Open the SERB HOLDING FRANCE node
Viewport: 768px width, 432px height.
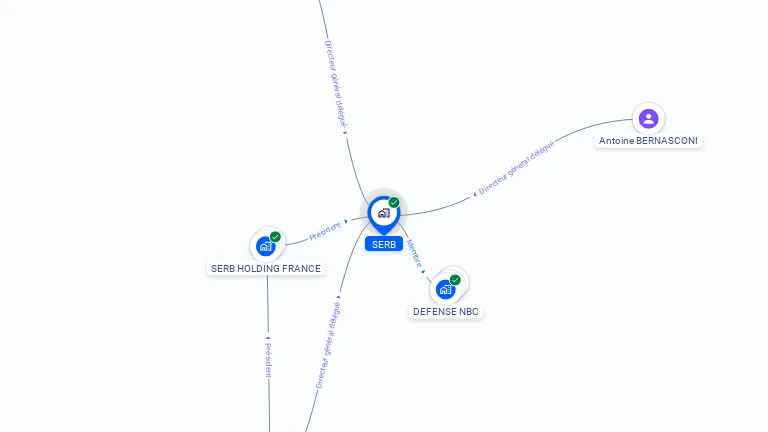[x=266, y=245]
